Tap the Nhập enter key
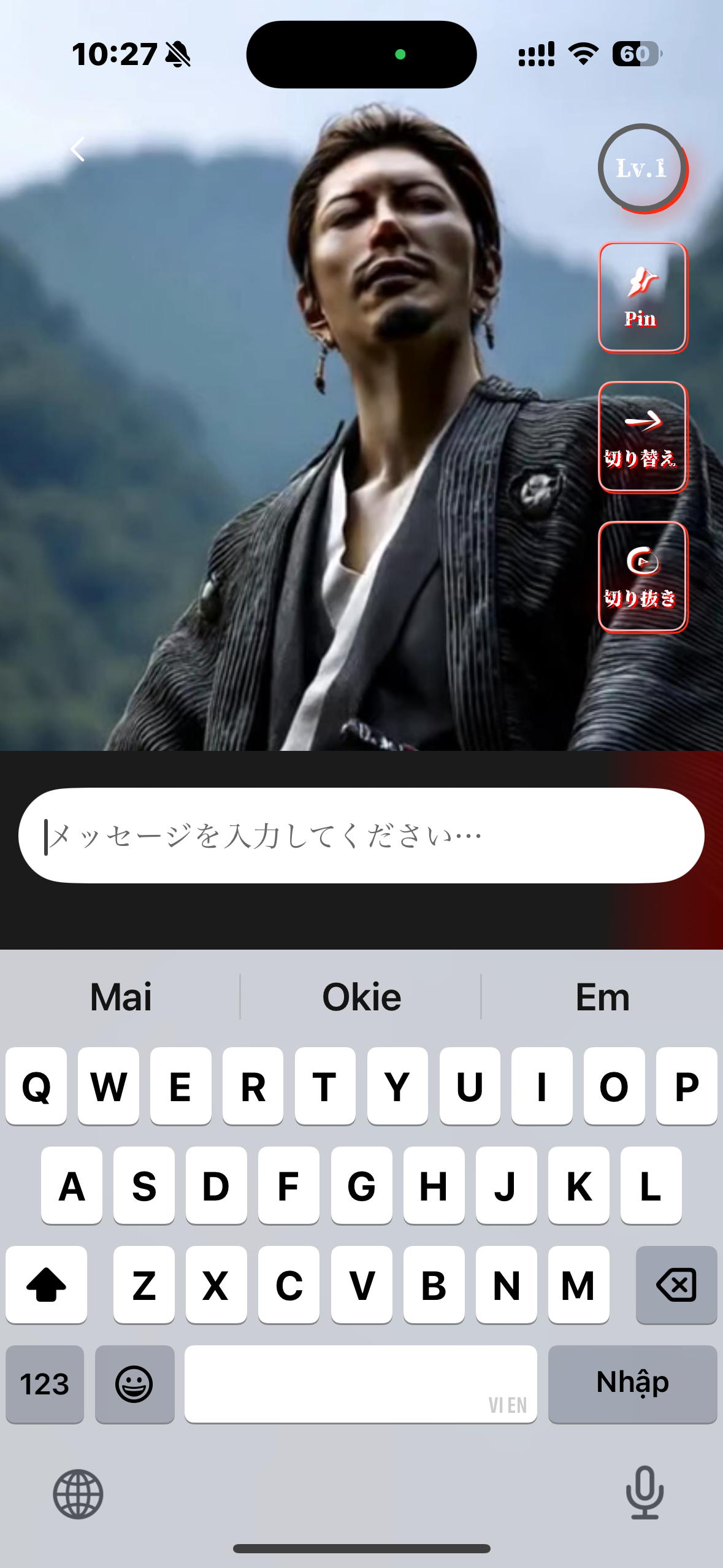The width and height of the screenshot is (723, 1568). click(632, 1383)
